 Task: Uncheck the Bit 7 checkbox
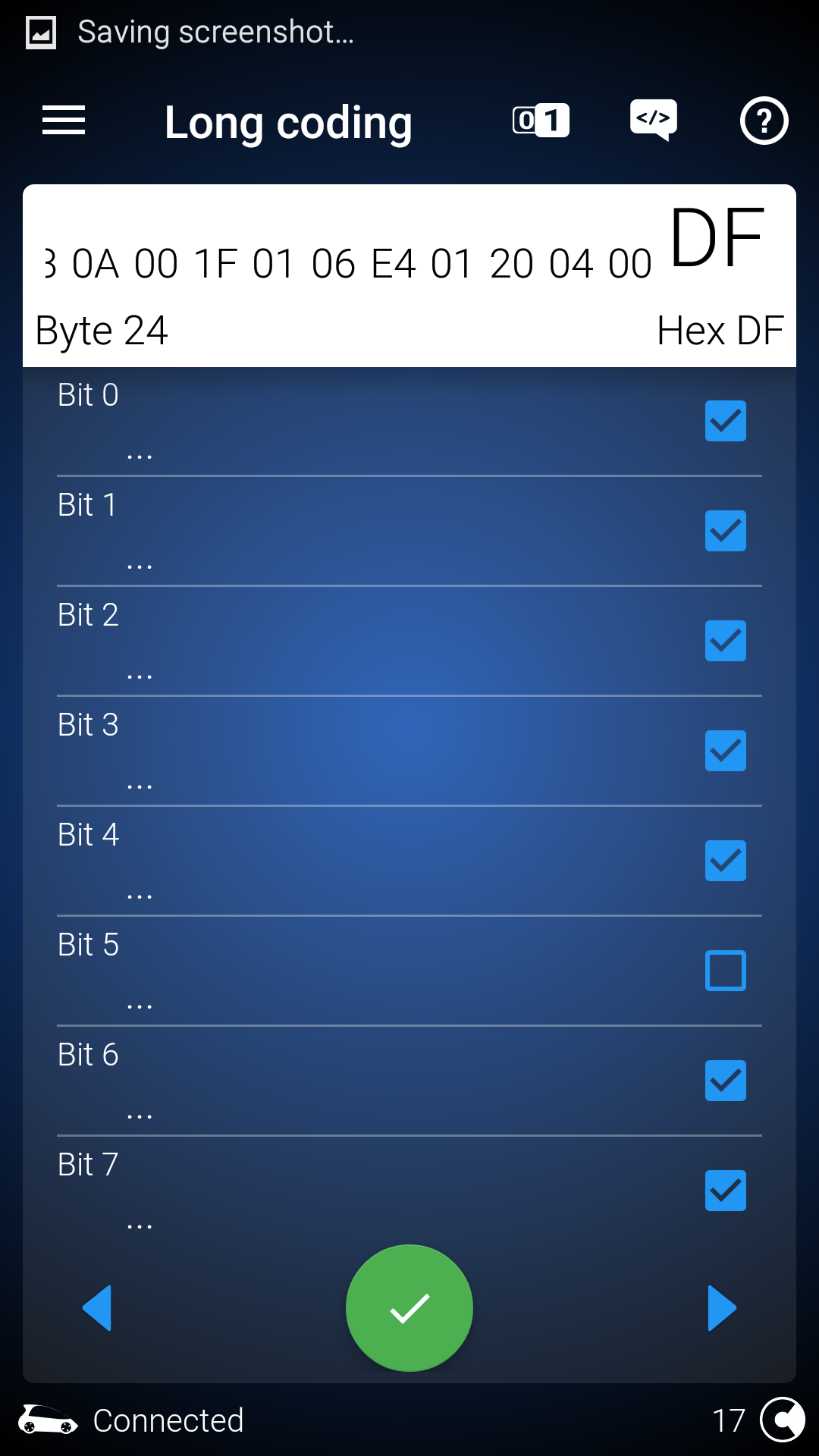coord(726,1191)
